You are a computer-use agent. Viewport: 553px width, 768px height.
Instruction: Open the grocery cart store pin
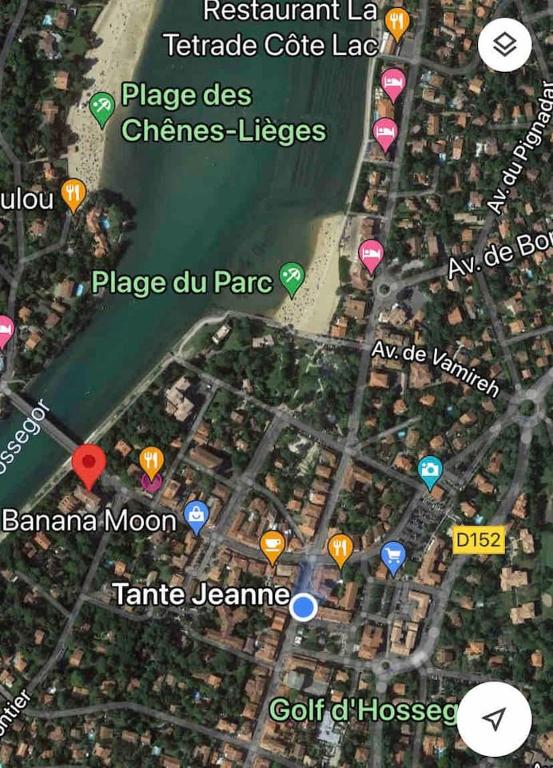[x=393, y=559]
